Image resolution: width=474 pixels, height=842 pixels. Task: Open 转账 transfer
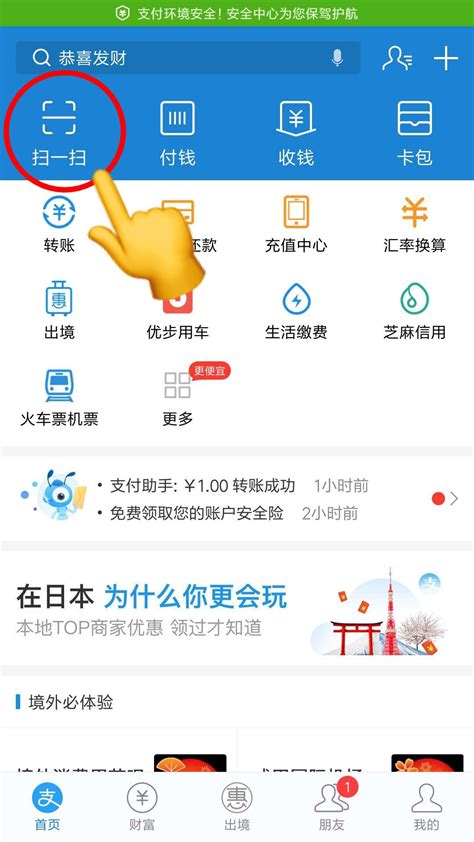pyautogui.click(x=59, y=224)
